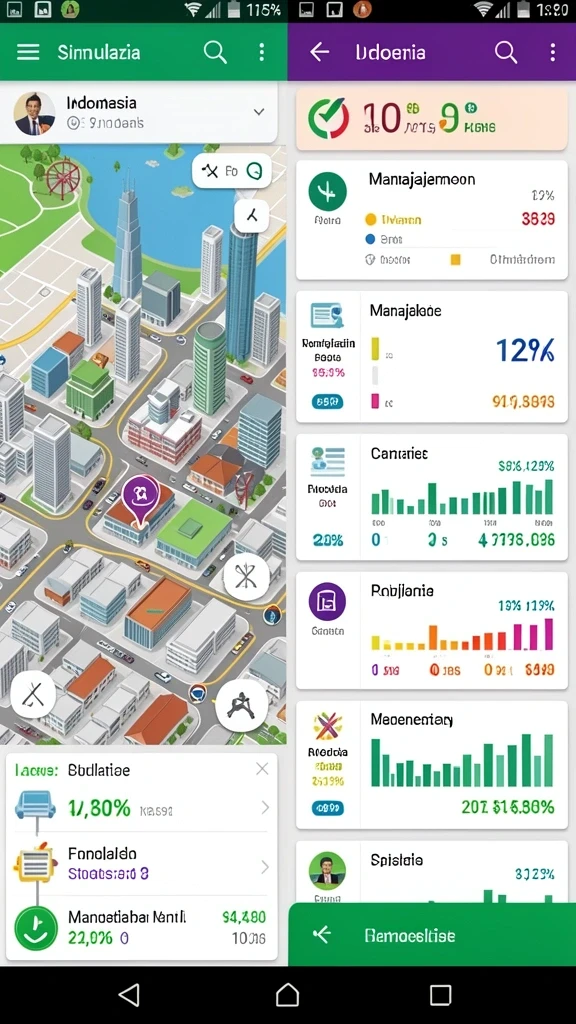
Task: Open the Manajalade 12% card
Action: click(432, 357)
